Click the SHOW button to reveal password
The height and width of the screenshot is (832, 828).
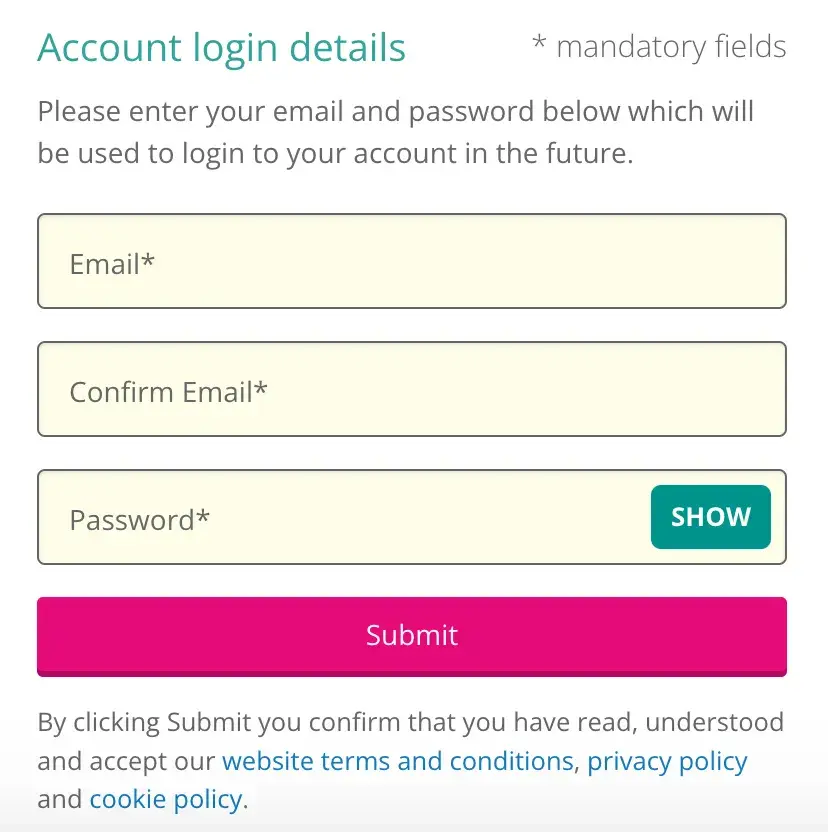(711, 517)
